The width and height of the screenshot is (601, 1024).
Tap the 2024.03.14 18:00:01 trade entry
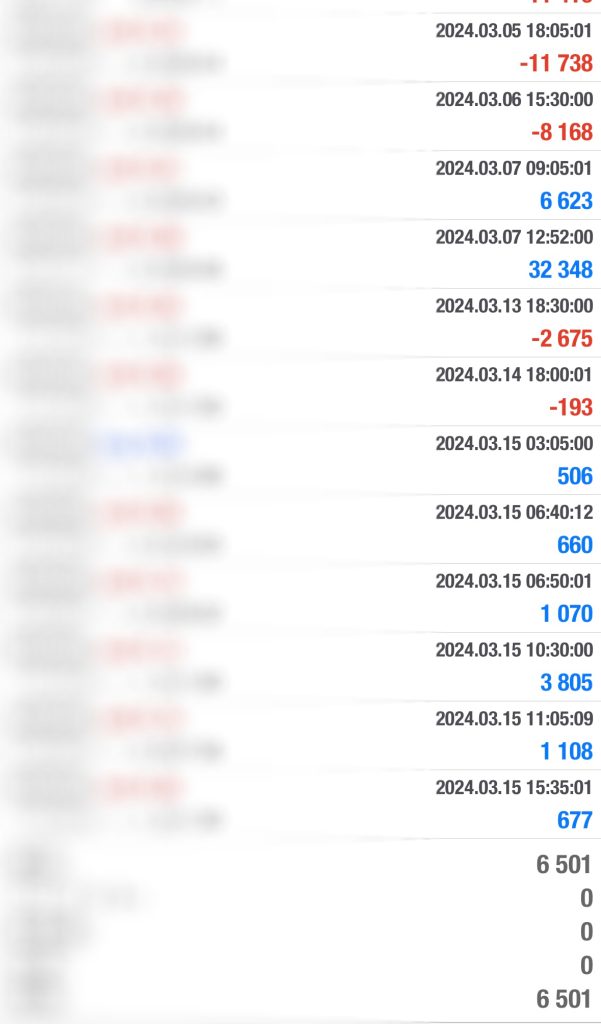point(300,392)
